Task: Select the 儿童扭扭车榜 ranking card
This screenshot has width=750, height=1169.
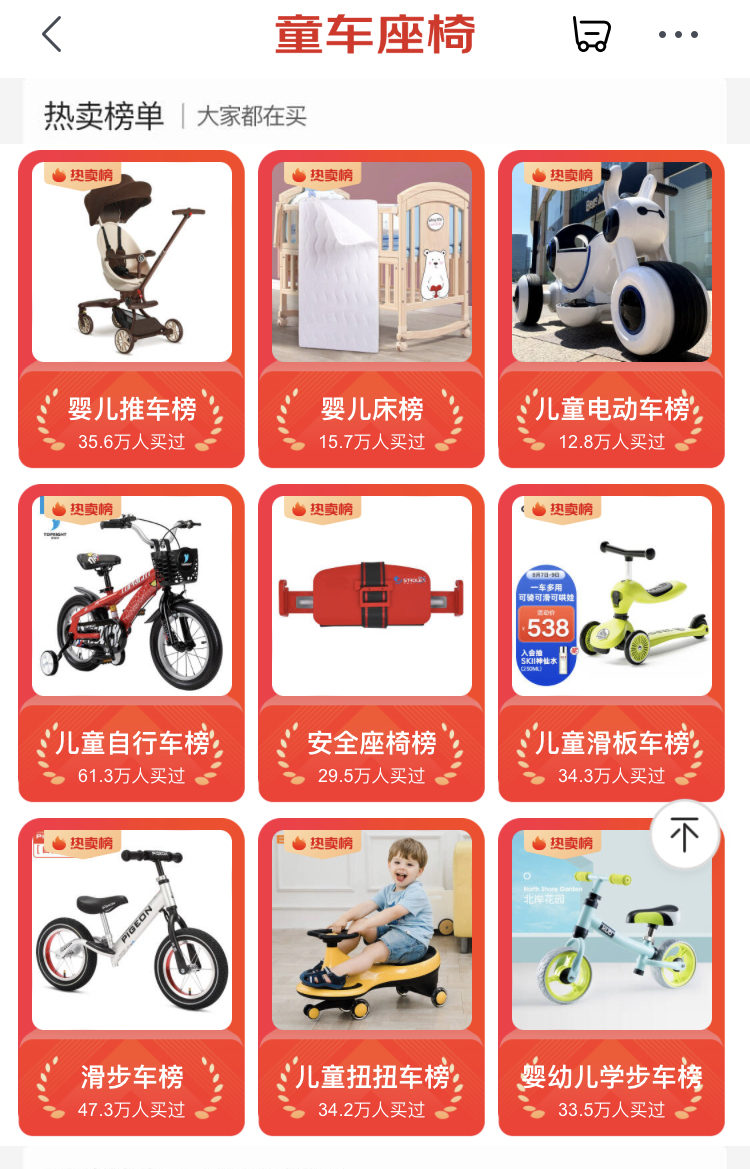Action: [371, 978]
